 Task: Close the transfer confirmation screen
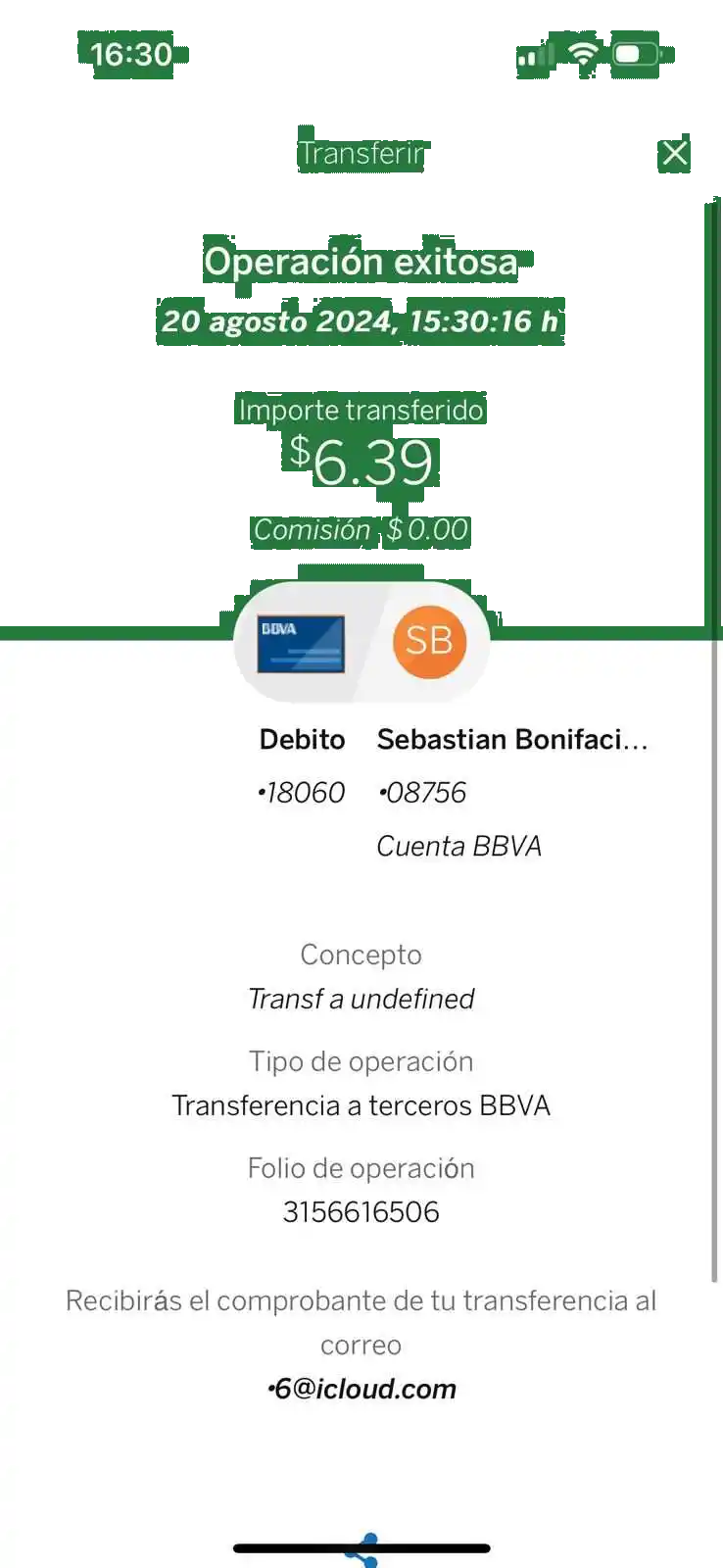(674, 153)
